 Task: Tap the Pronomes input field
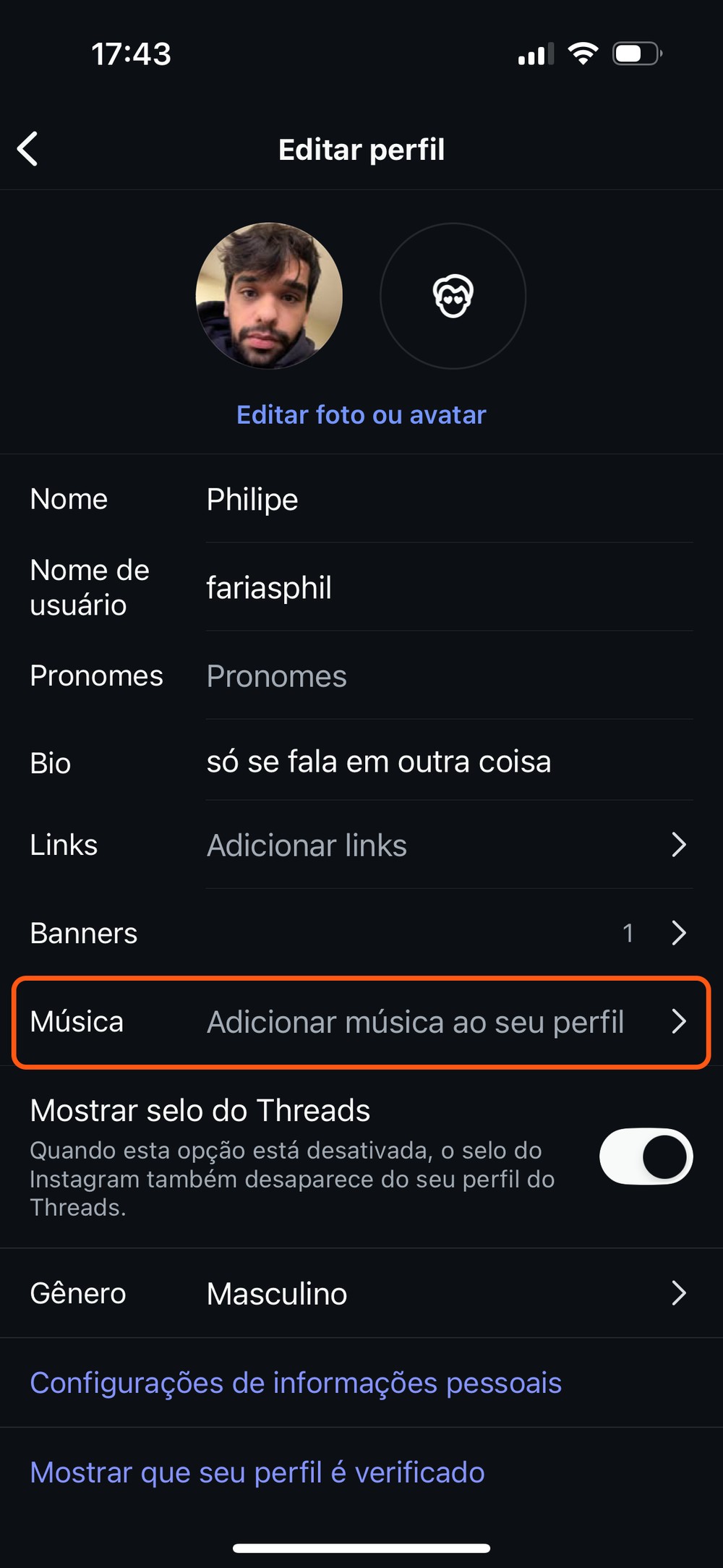(x=448, y=676)
